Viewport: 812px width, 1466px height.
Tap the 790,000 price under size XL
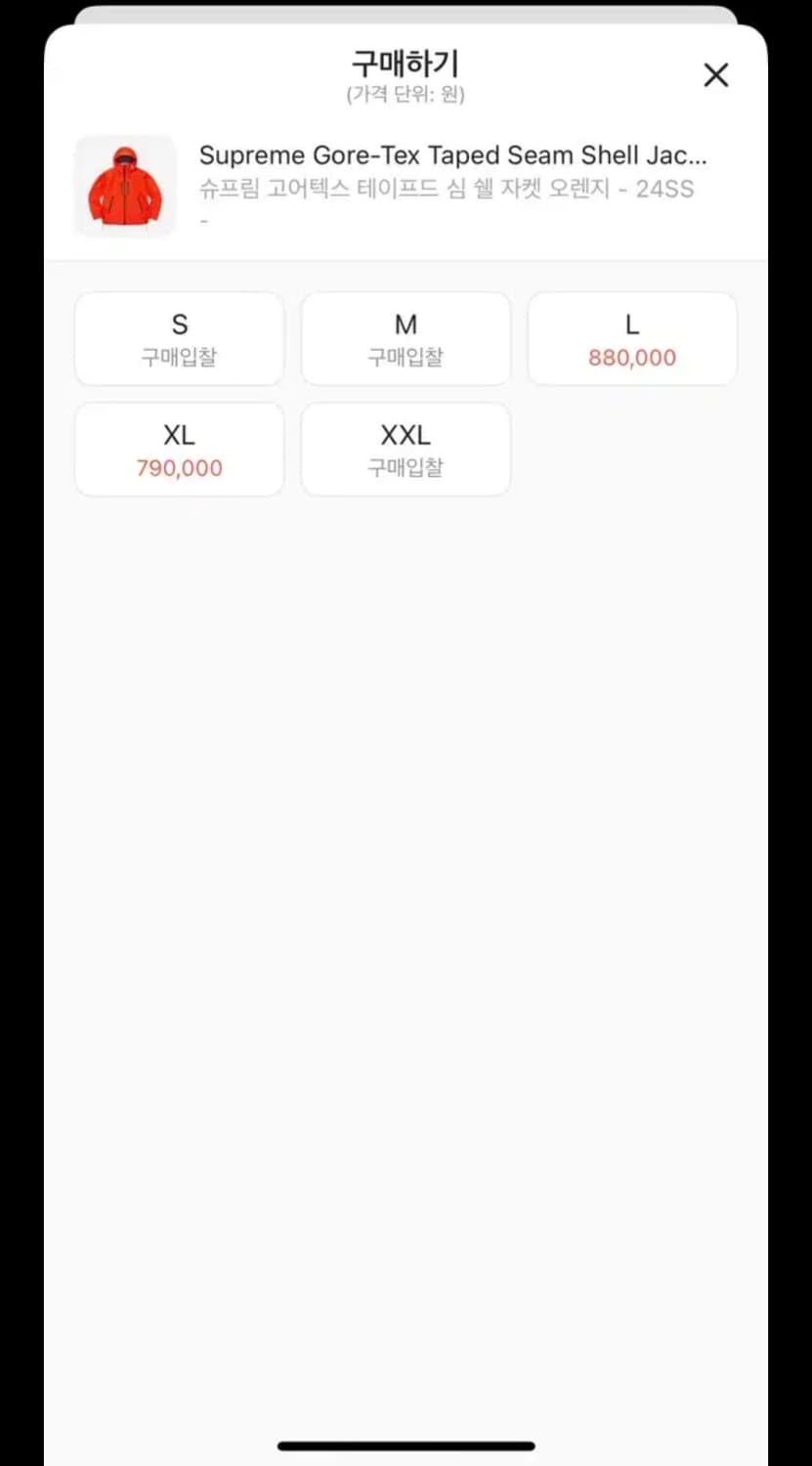tap(179, 467)
